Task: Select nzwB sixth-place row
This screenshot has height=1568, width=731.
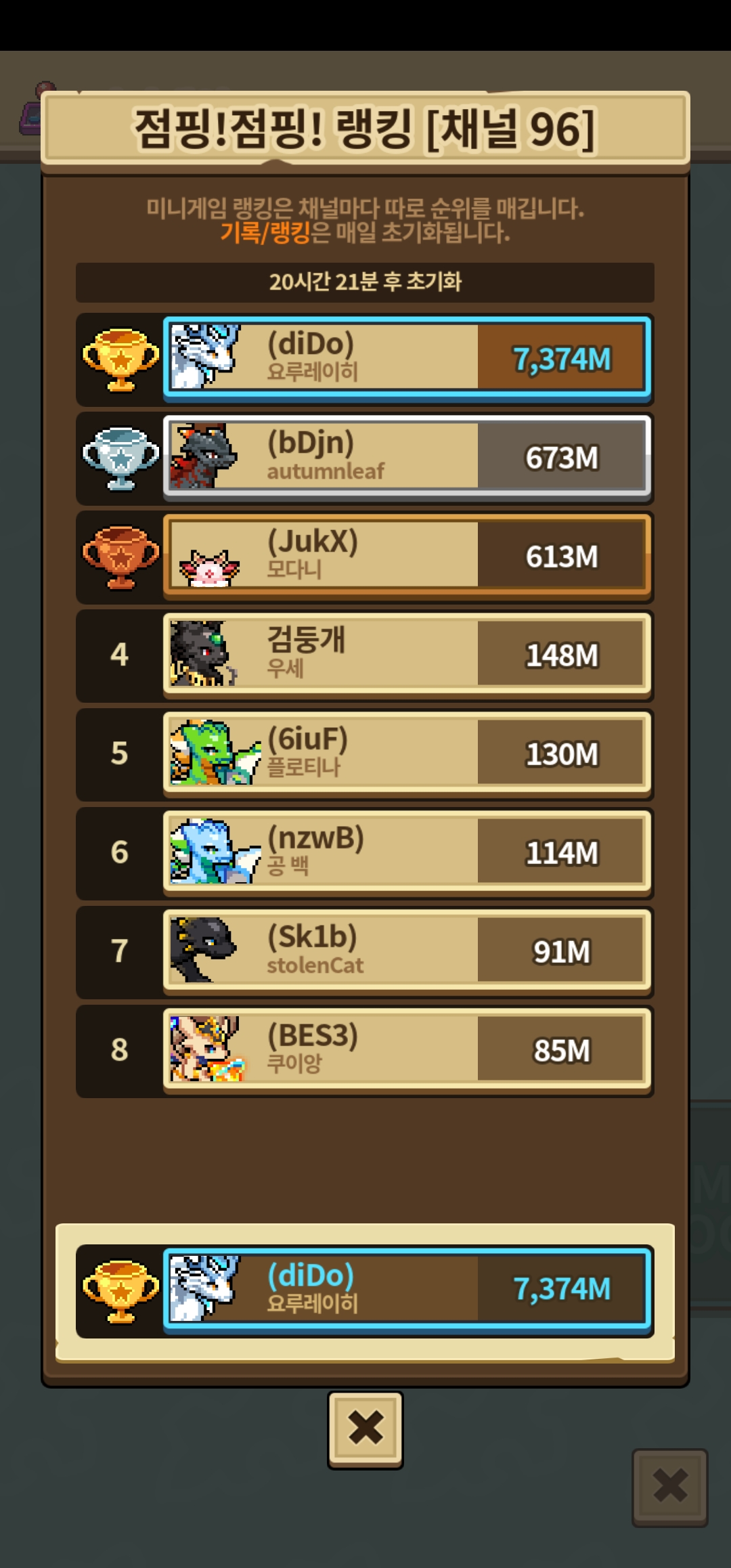Action: [407, 852]
